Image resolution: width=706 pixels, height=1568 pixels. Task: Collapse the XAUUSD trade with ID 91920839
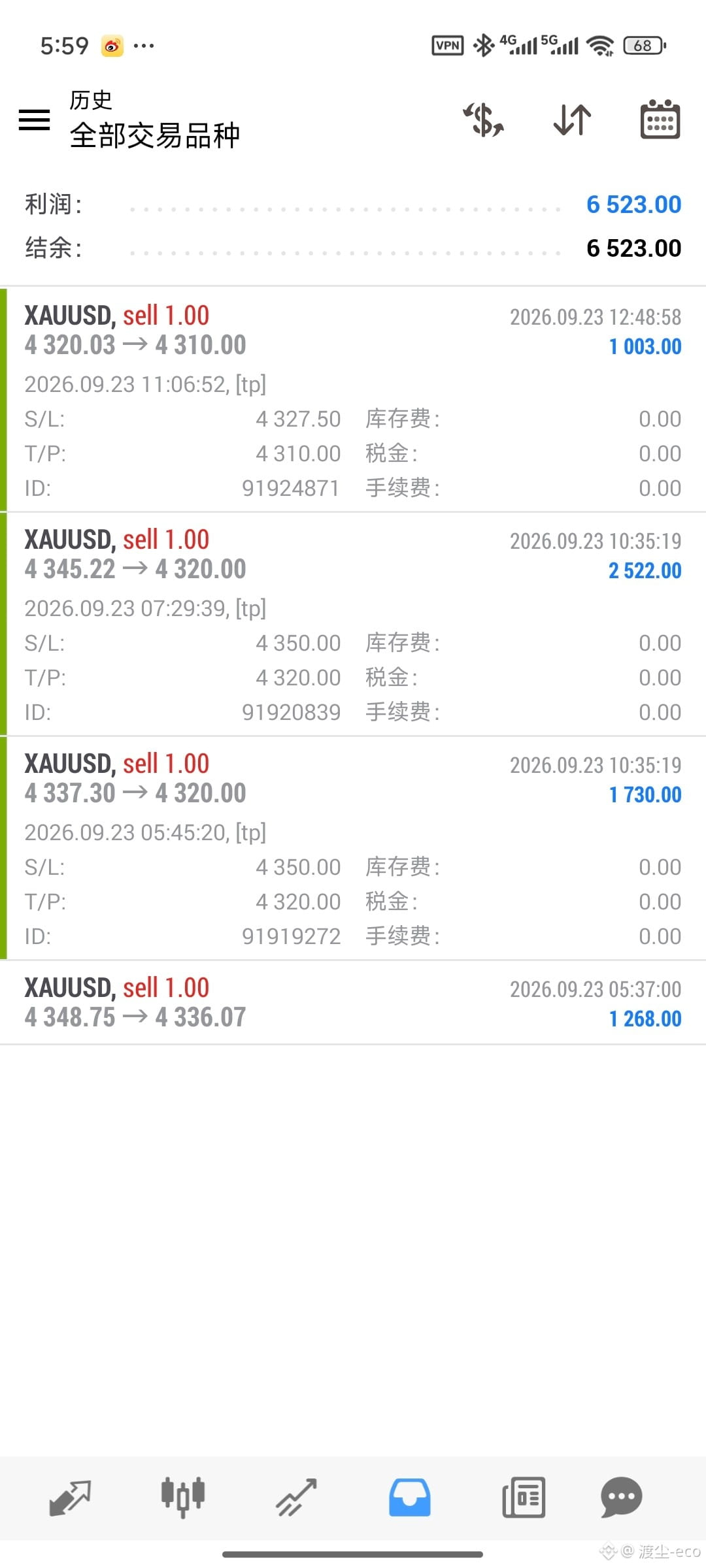[x=353, y=624]
